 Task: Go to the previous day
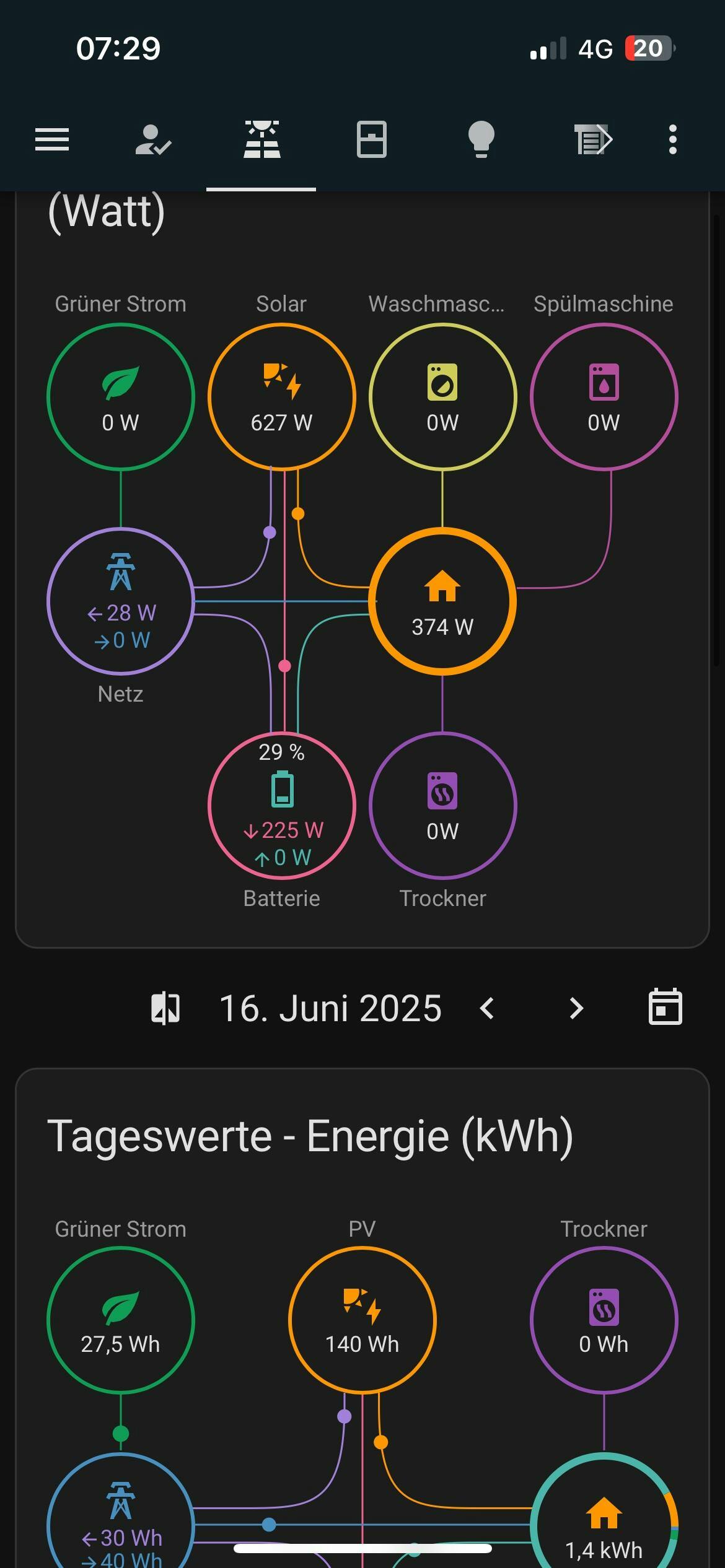(488, 1008)
